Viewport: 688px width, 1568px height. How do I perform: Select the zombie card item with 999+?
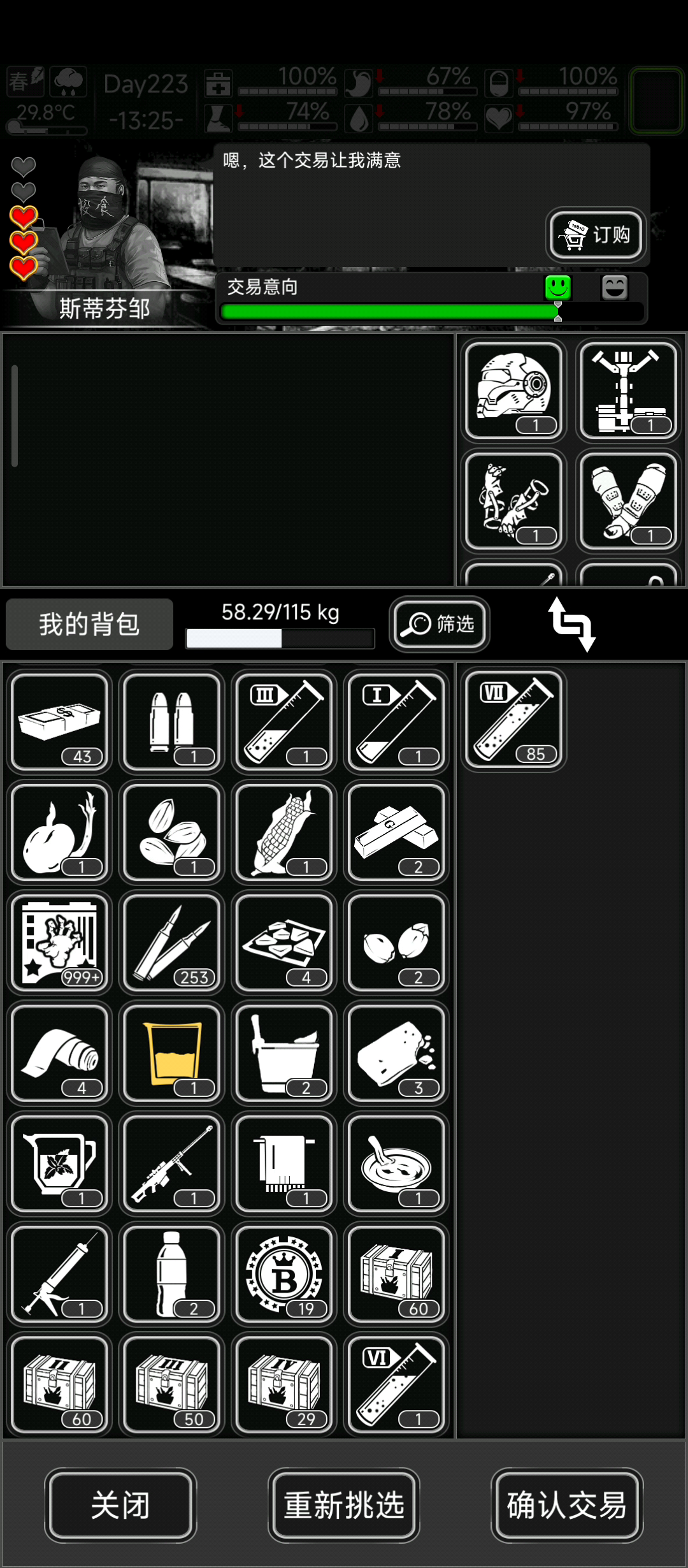(x=59, y=942)
